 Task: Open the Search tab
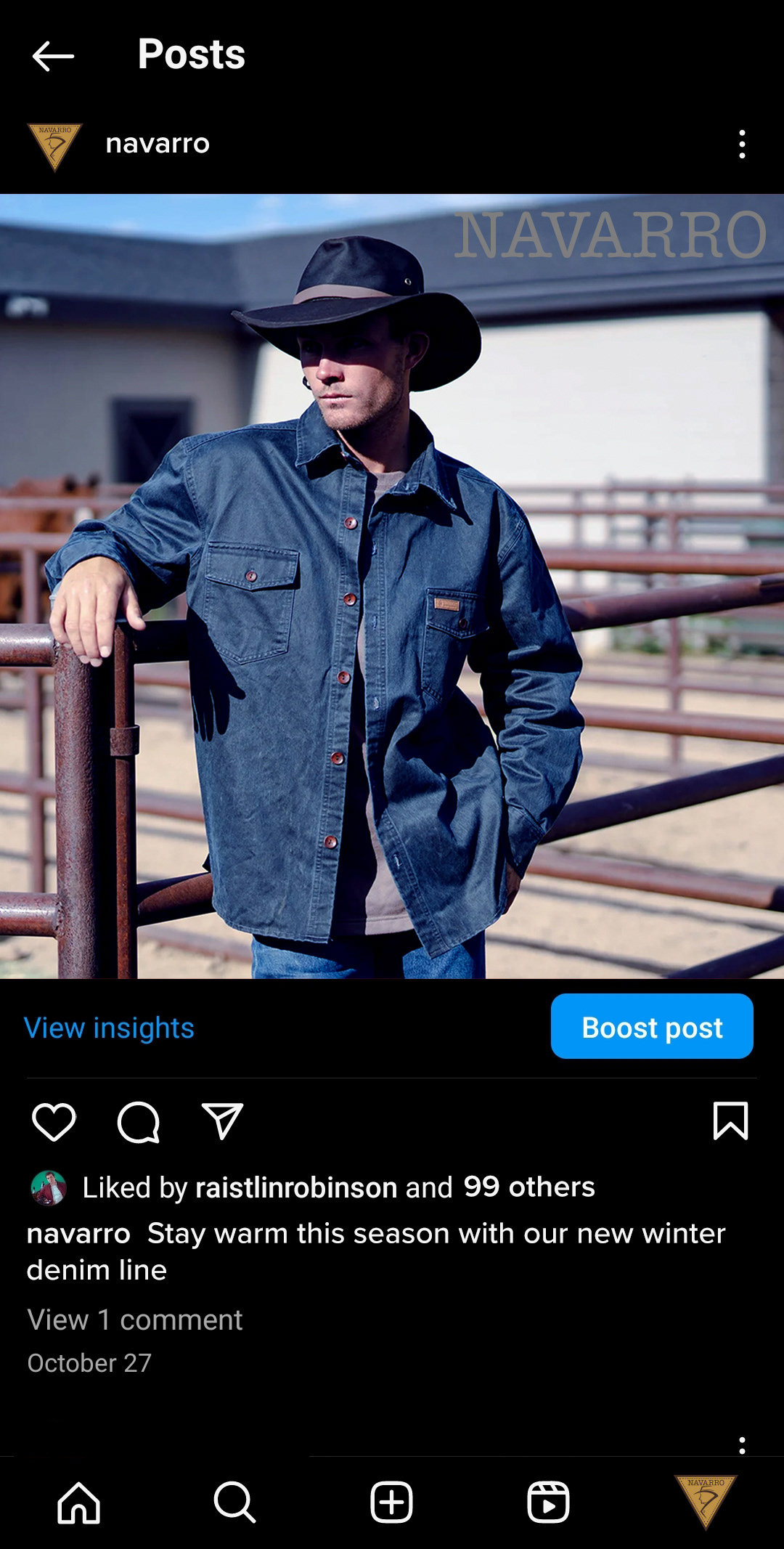tap(234, 1502)
